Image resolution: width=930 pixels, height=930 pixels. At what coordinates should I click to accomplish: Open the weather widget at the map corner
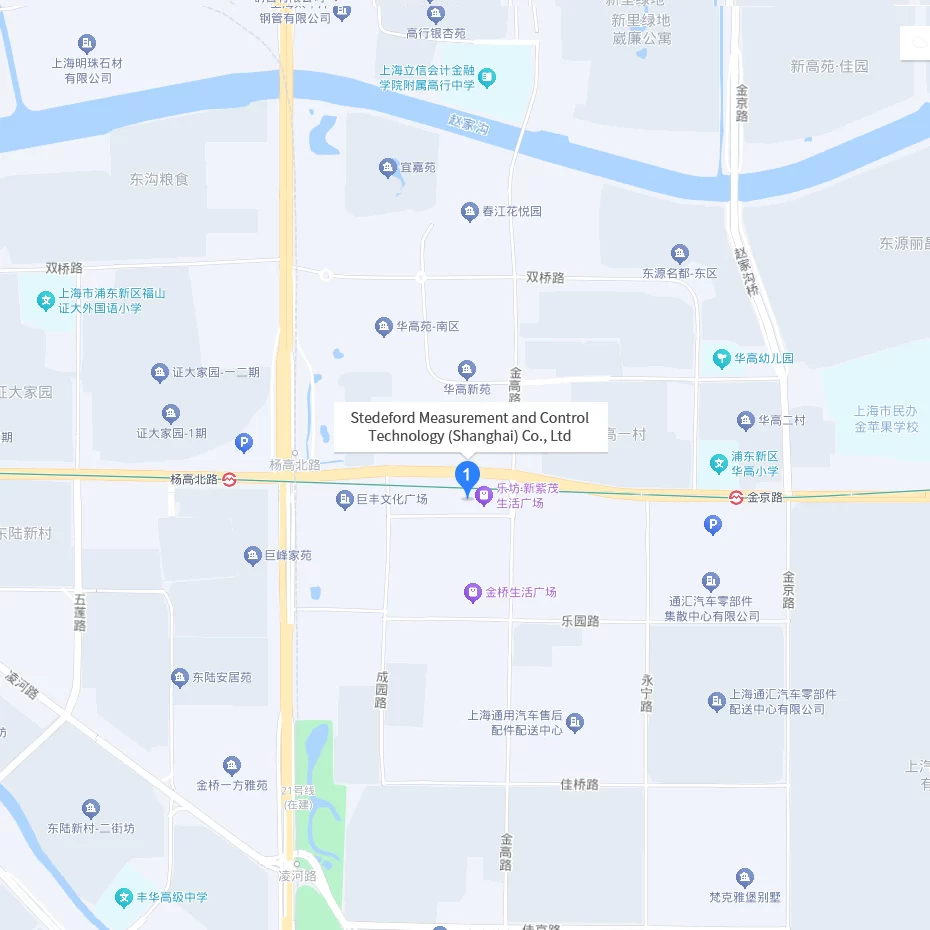917,42
